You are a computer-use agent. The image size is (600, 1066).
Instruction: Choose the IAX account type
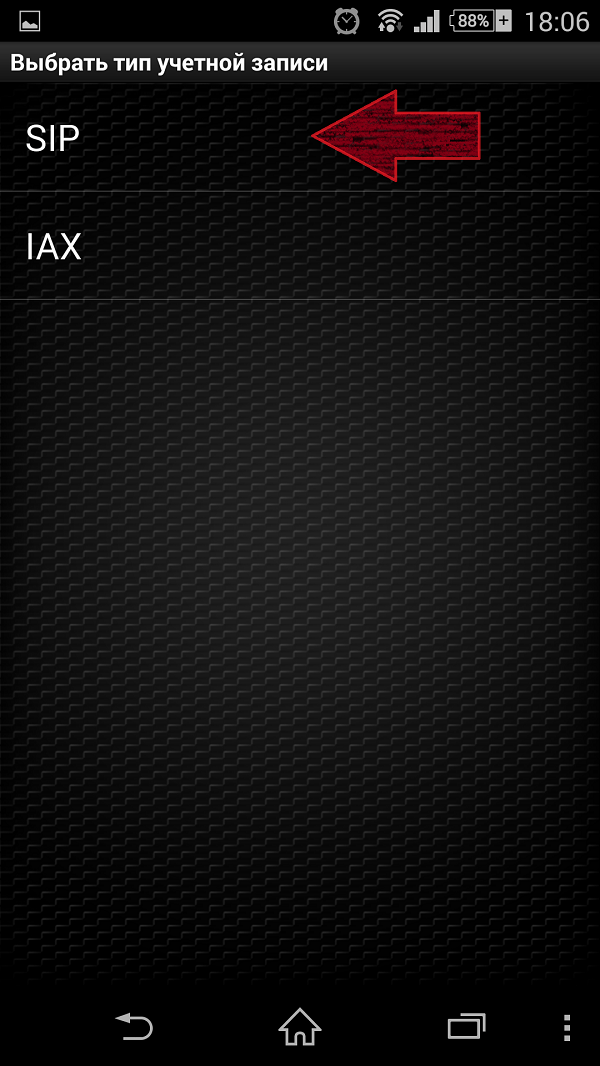pyautogui.click(x=300, y=246)
